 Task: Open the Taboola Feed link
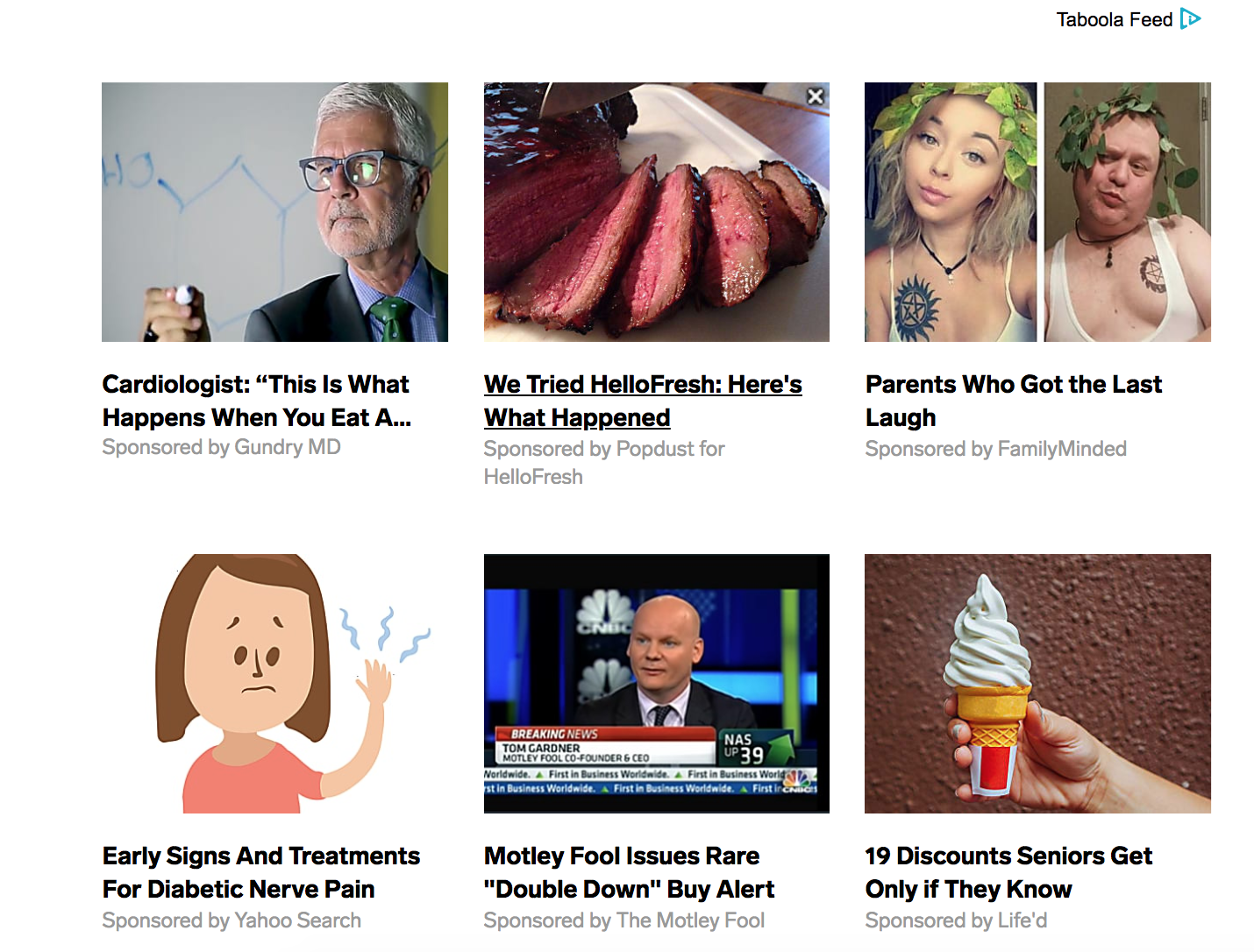click(1127, 19)
